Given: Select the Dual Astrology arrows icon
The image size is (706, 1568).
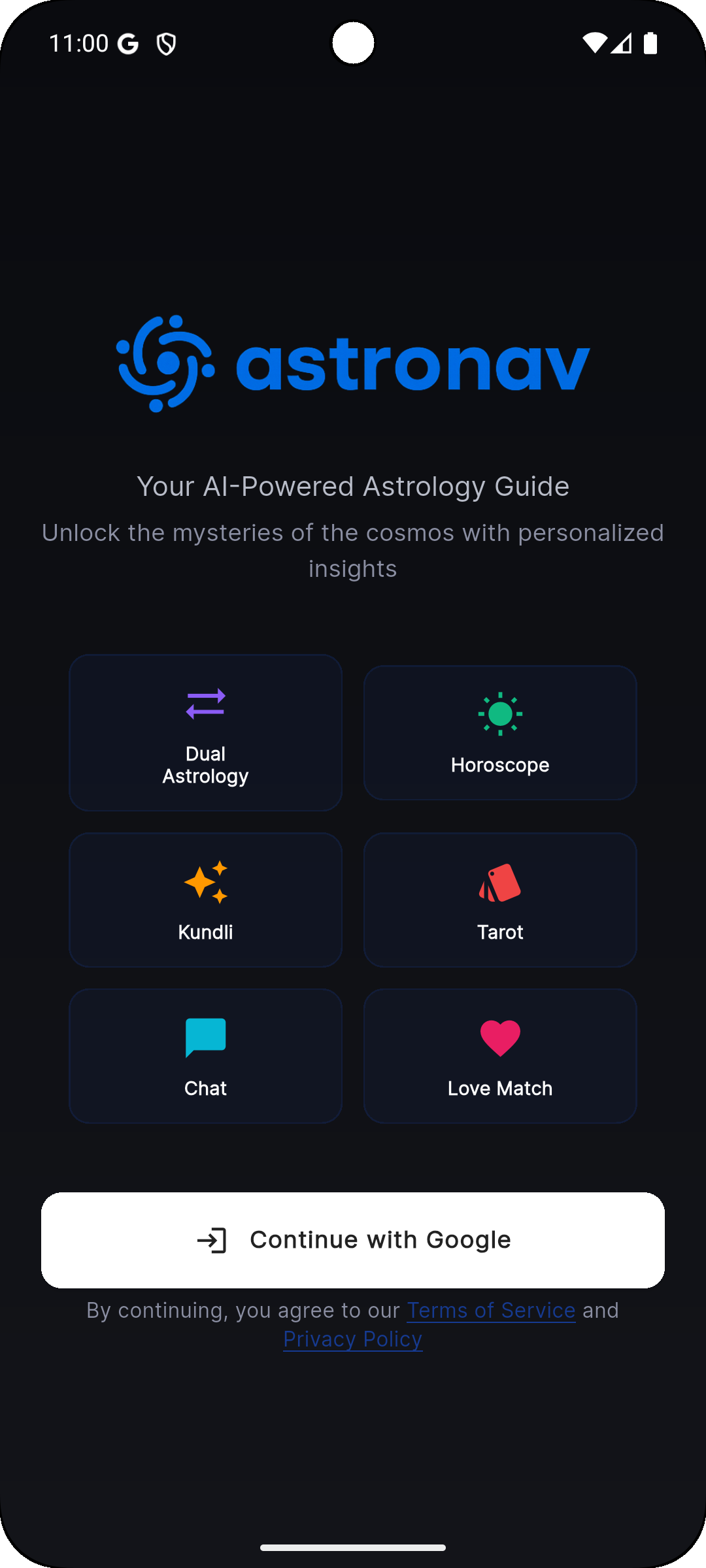Looking at the screenshot, I should [205, 704].
